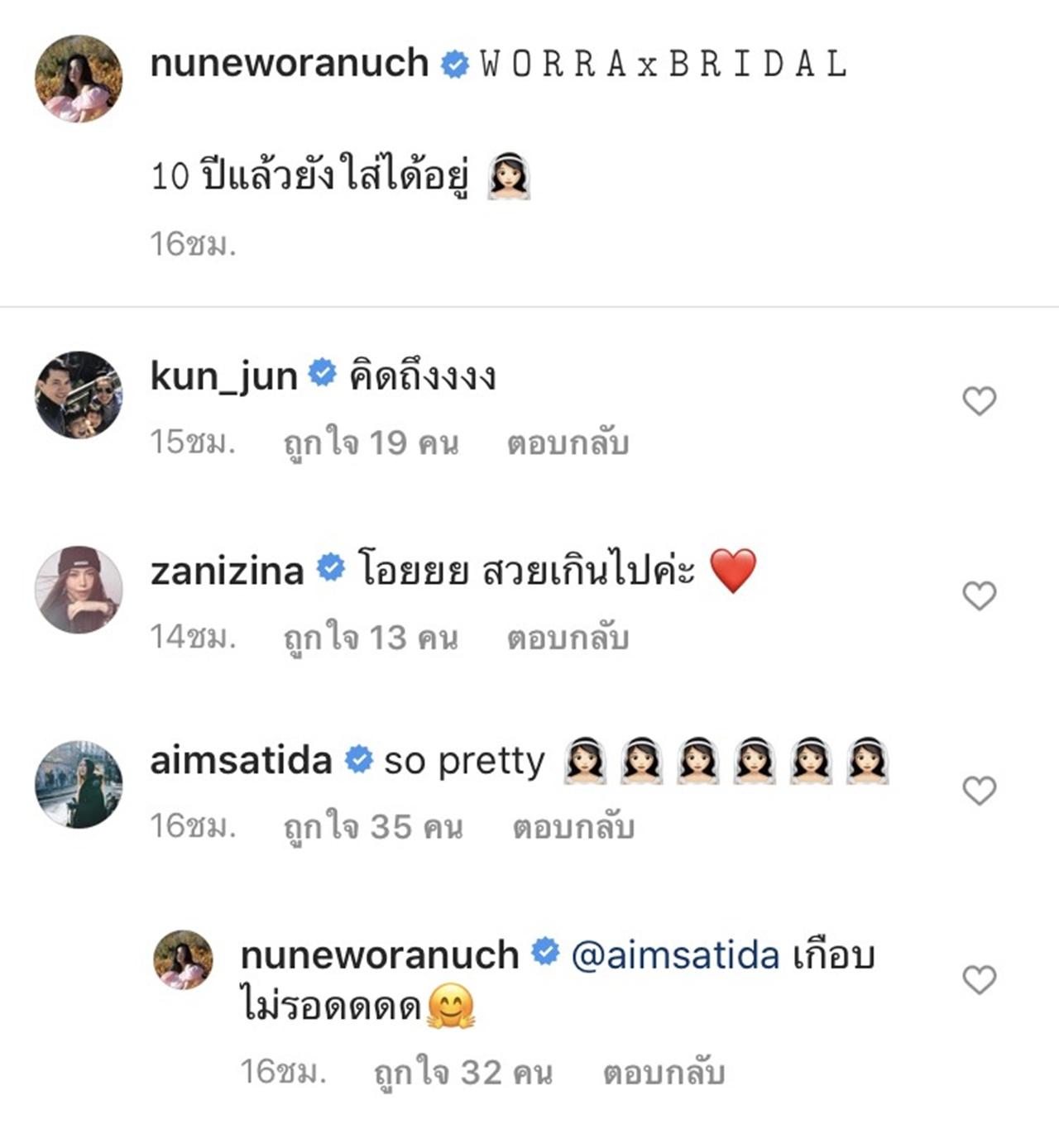The image size is (1059, 1148).
Task: View the 13 likes on zanizina's comment
Action: click(370, 638)
